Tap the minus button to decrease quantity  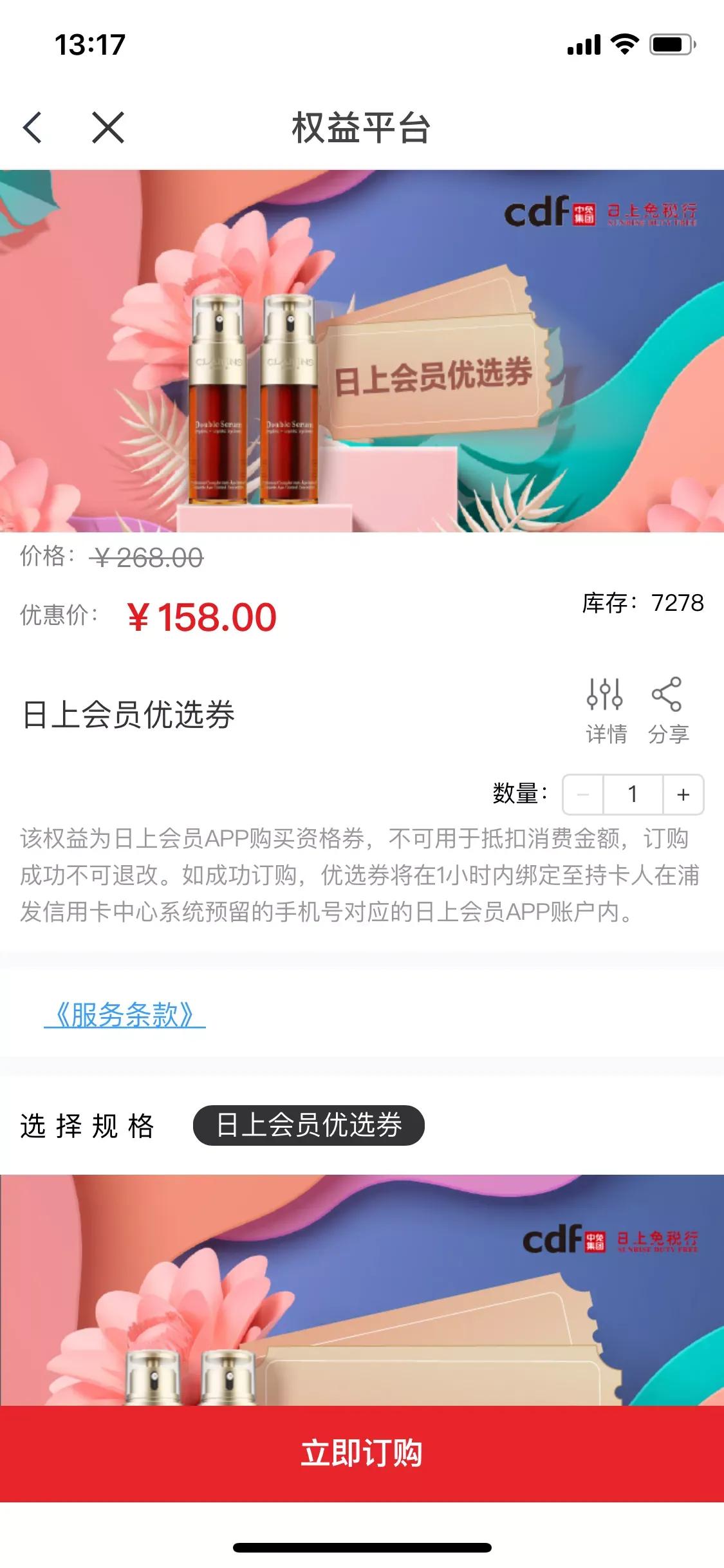(x=583, y=795)
